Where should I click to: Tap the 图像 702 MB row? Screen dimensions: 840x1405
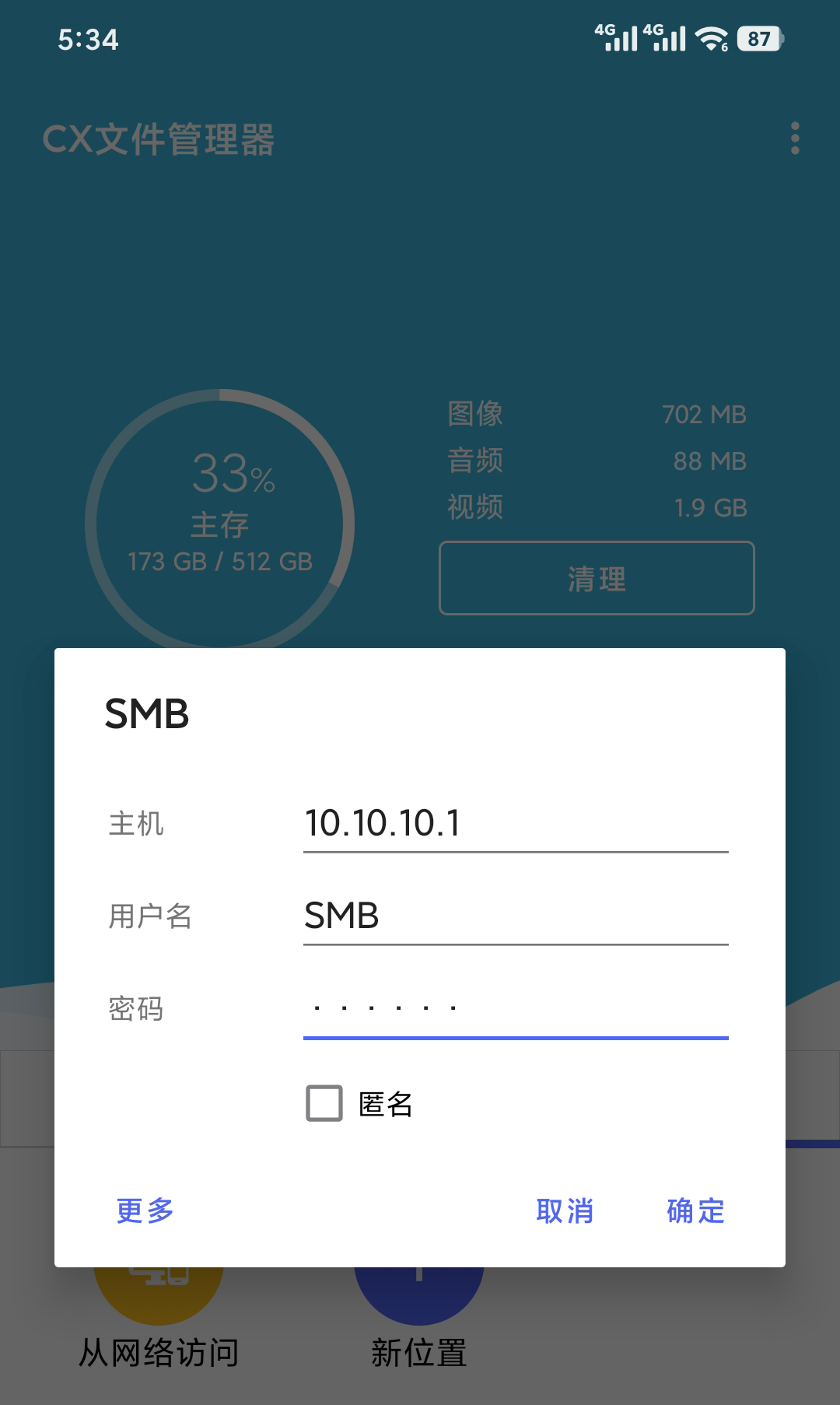point(596,415)
